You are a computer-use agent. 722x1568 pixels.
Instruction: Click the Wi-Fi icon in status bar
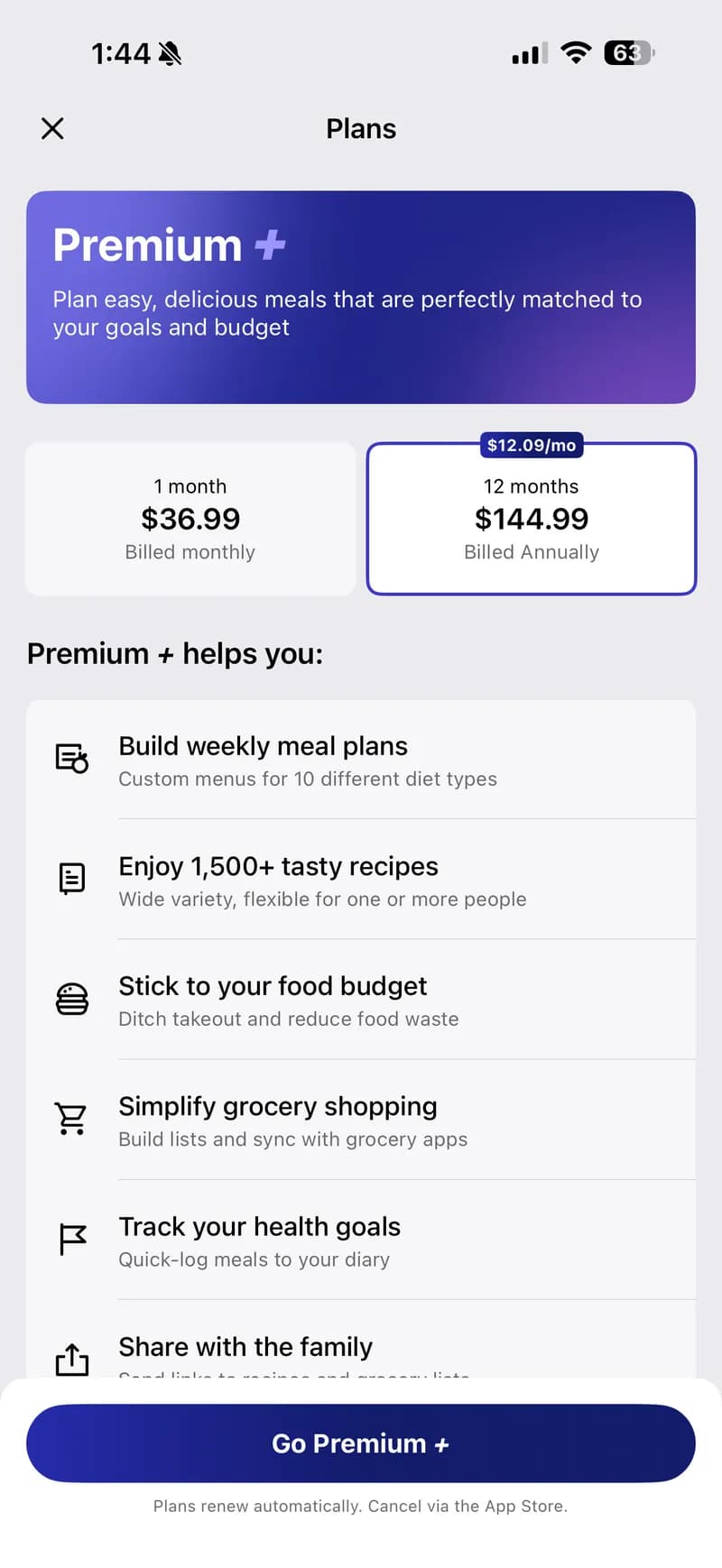coord(576,51)
